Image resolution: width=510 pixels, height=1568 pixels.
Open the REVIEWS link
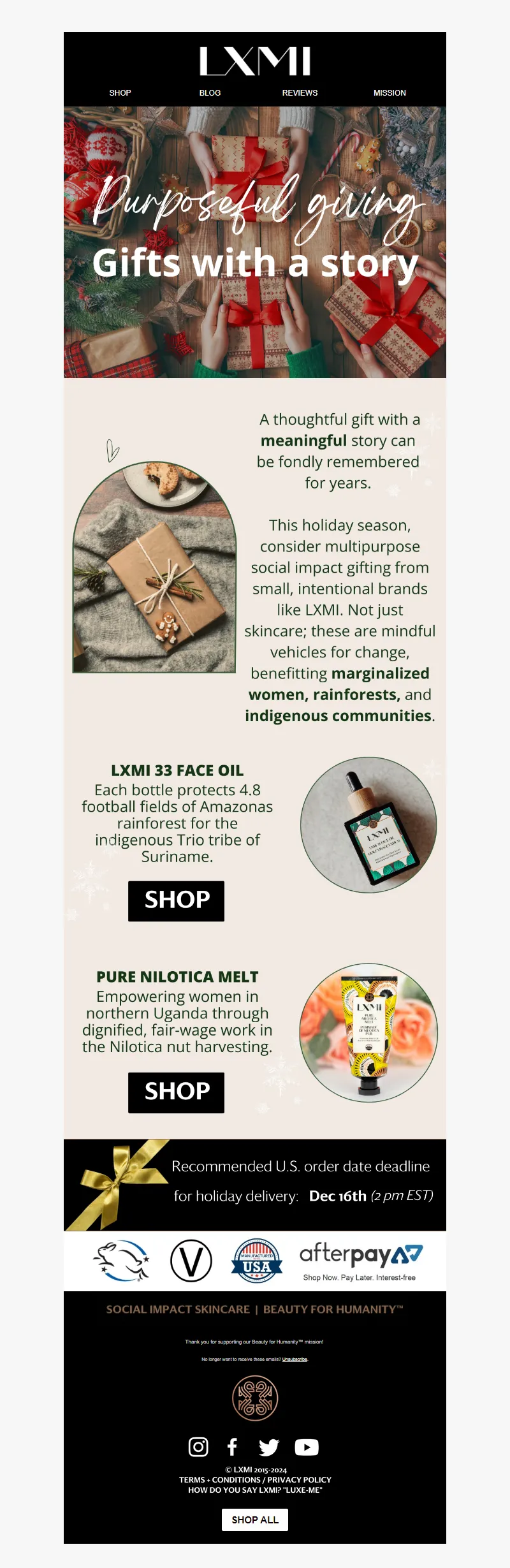[300, 92]
